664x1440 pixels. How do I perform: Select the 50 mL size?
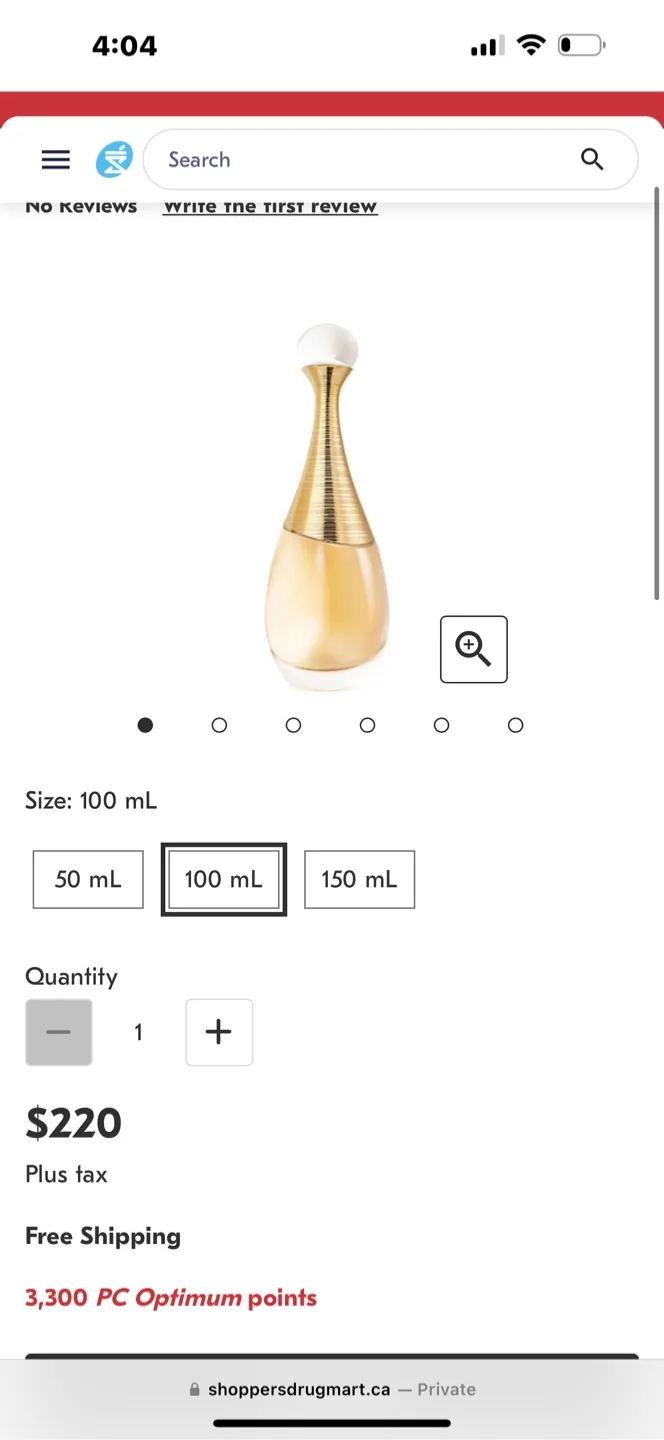(88, 879)
